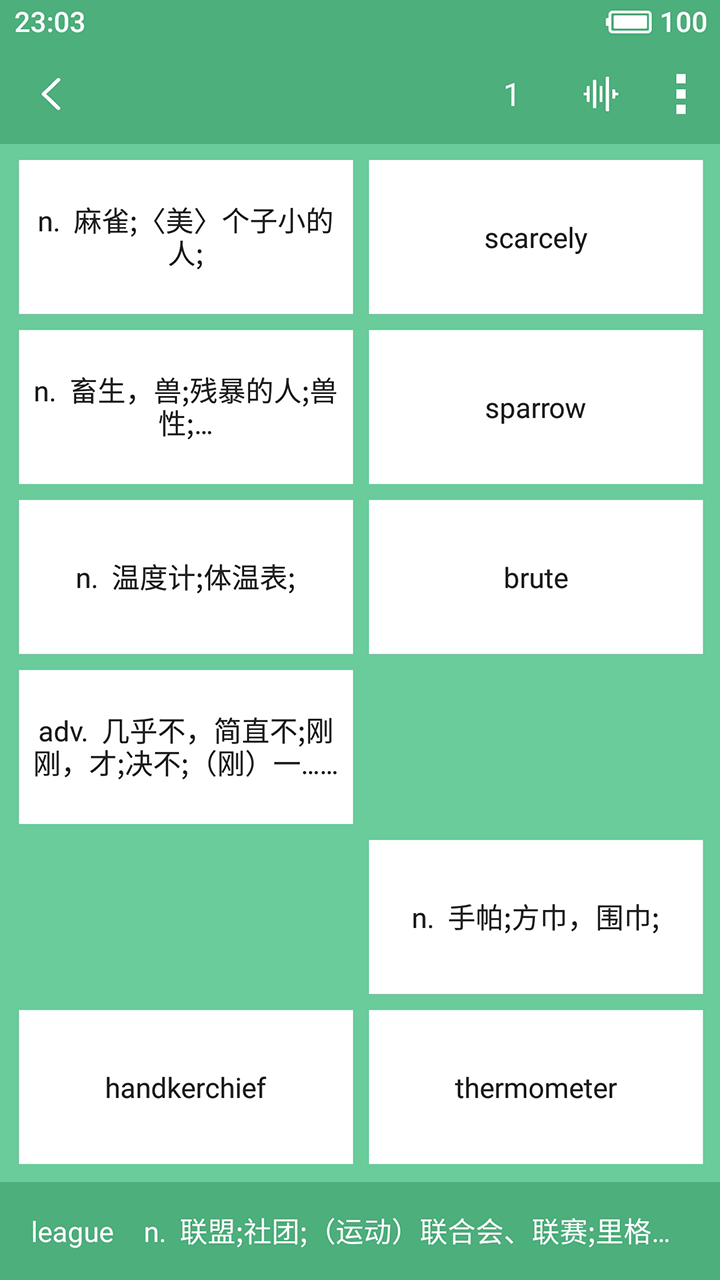Screen dimensions: 720x1280
Task: Tap the card defining 麻雀 sparrow meaning
Action: click(186, 236)
